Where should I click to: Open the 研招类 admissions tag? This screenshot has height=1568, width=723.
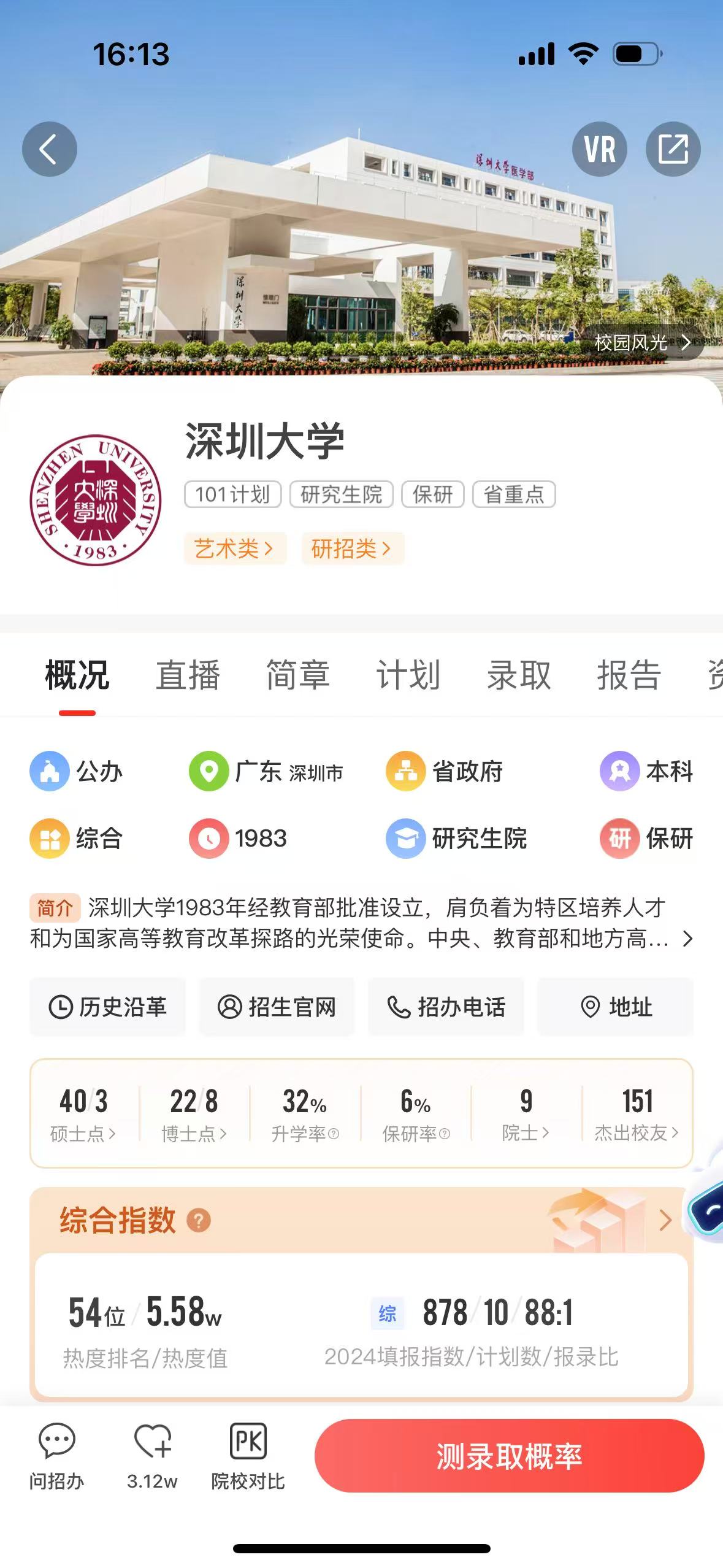352,548
